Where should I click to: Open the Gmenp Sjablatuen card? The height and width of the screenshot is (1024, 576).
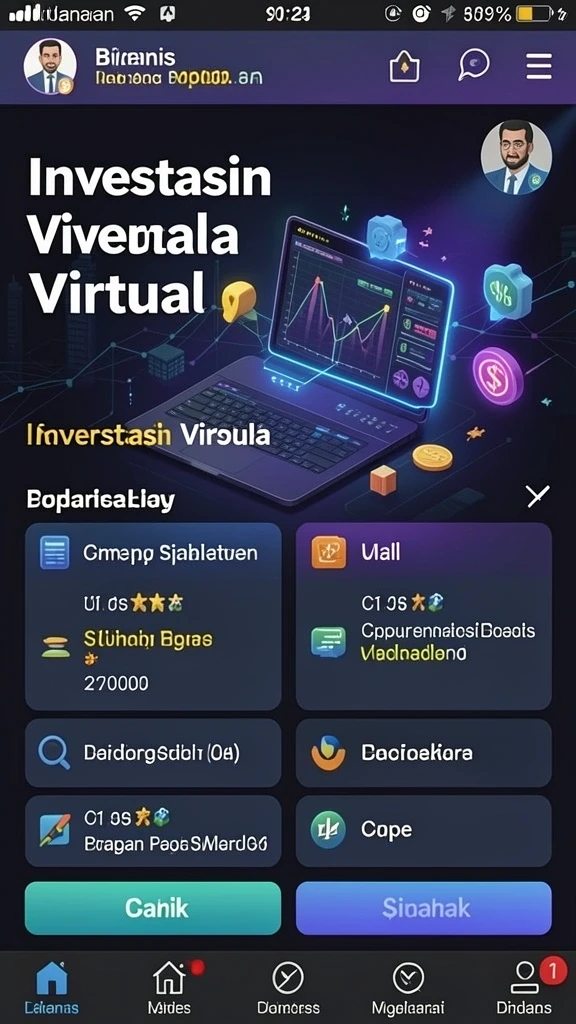(153, 616)
